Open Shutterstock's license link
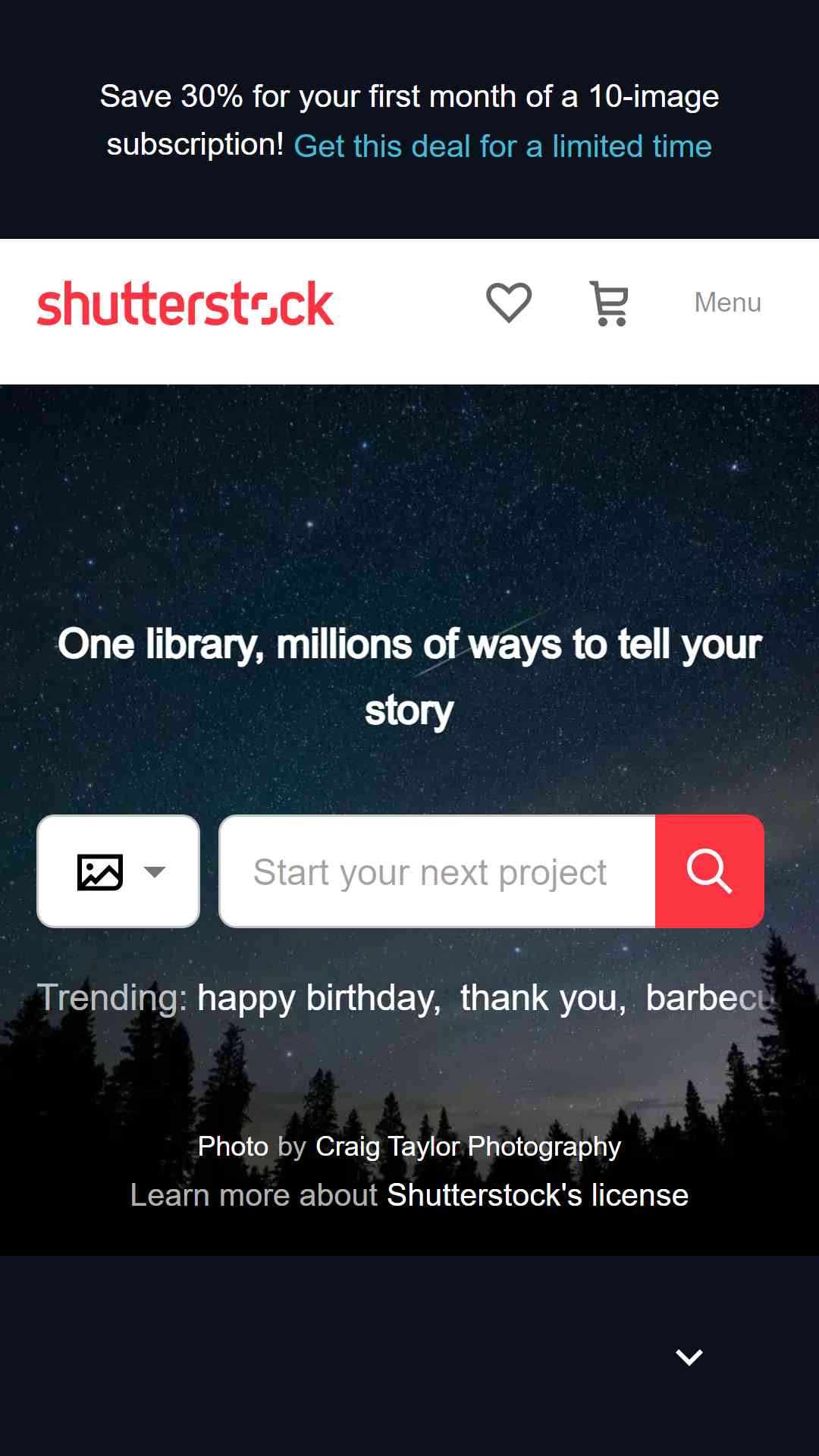The height and width of the screenshot is (1456, 819). [x=537, y=1195]
